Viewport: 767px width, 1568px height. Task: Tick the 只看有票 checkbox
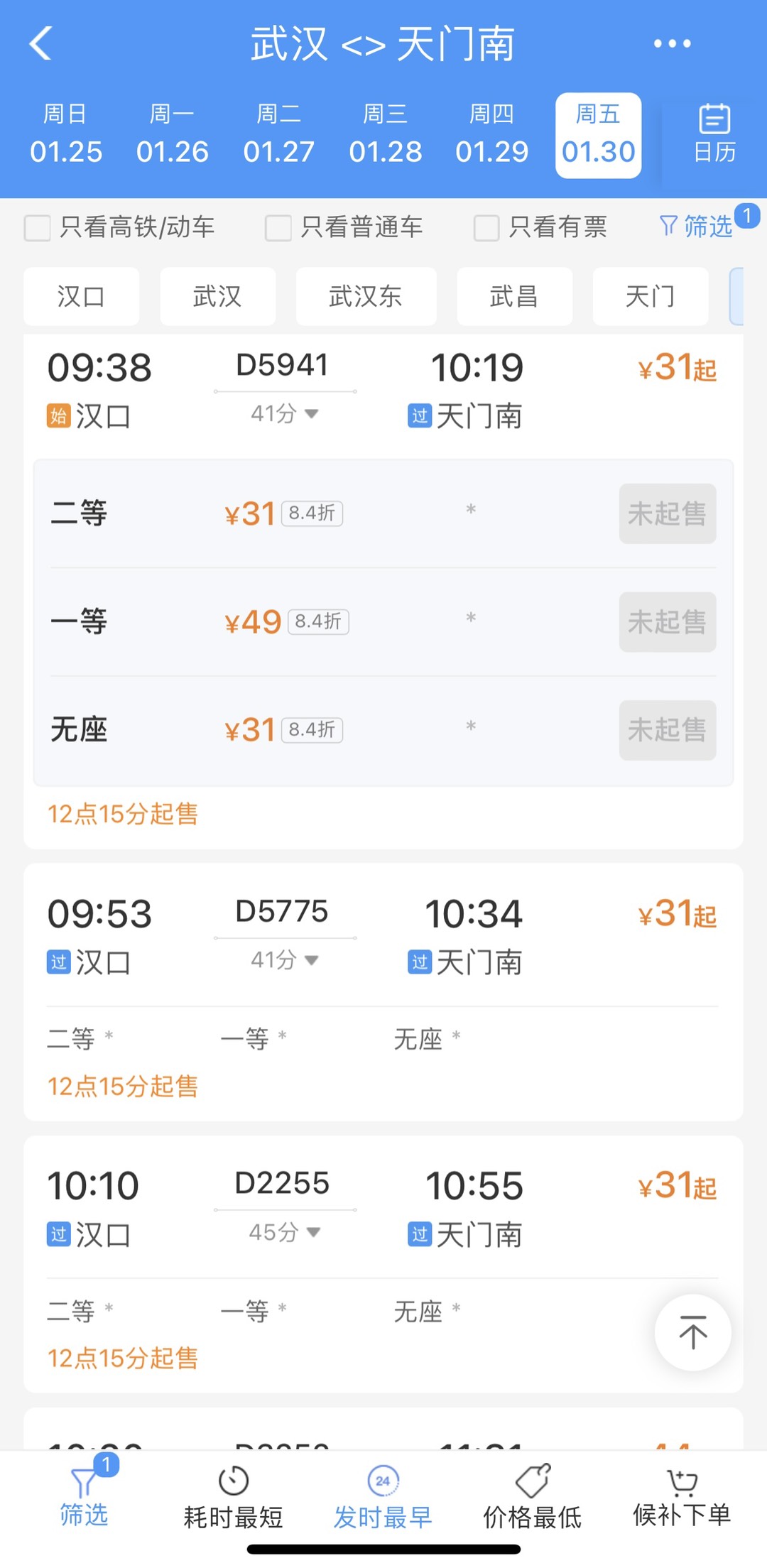coord(486,228)
